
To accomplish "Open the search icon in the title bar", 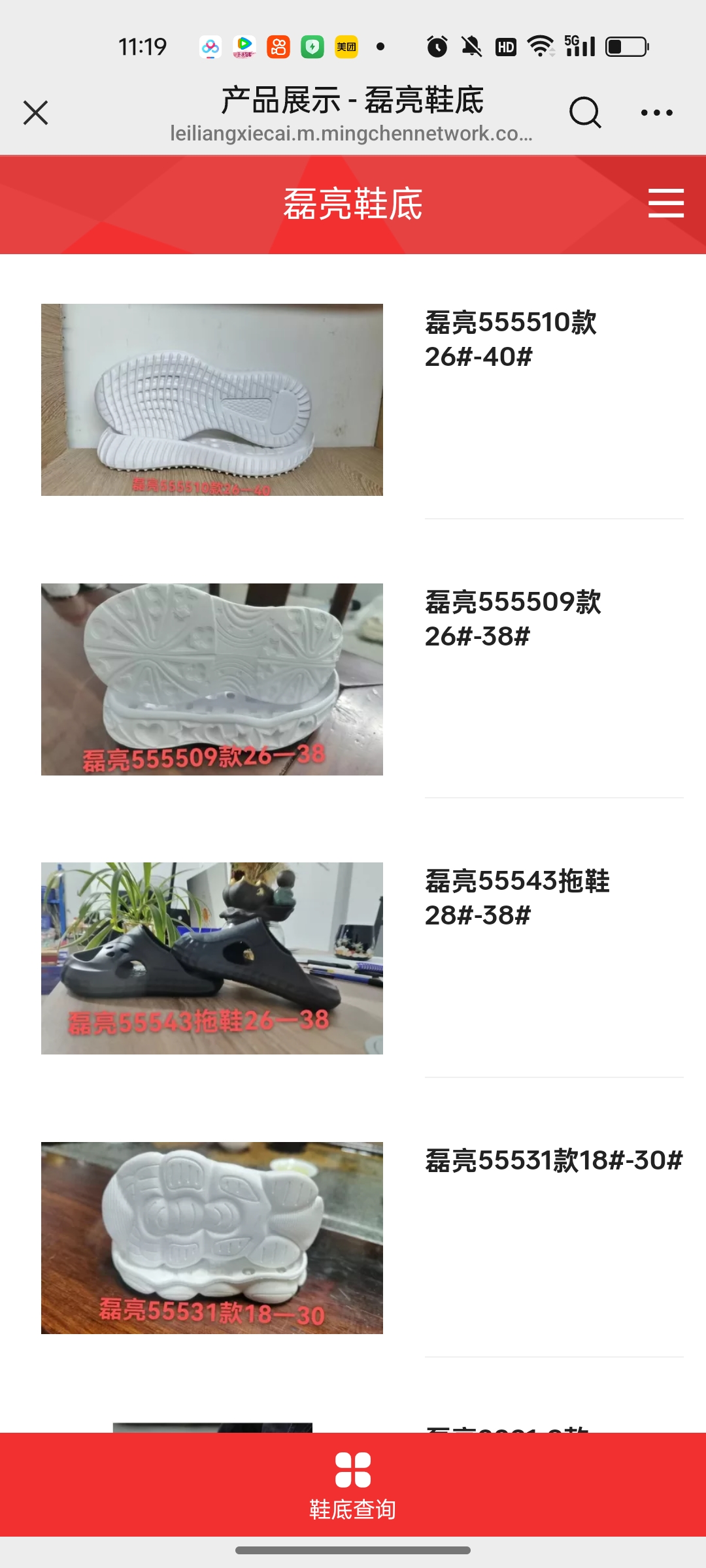I will pyautogui.click(x=584, y=112).
